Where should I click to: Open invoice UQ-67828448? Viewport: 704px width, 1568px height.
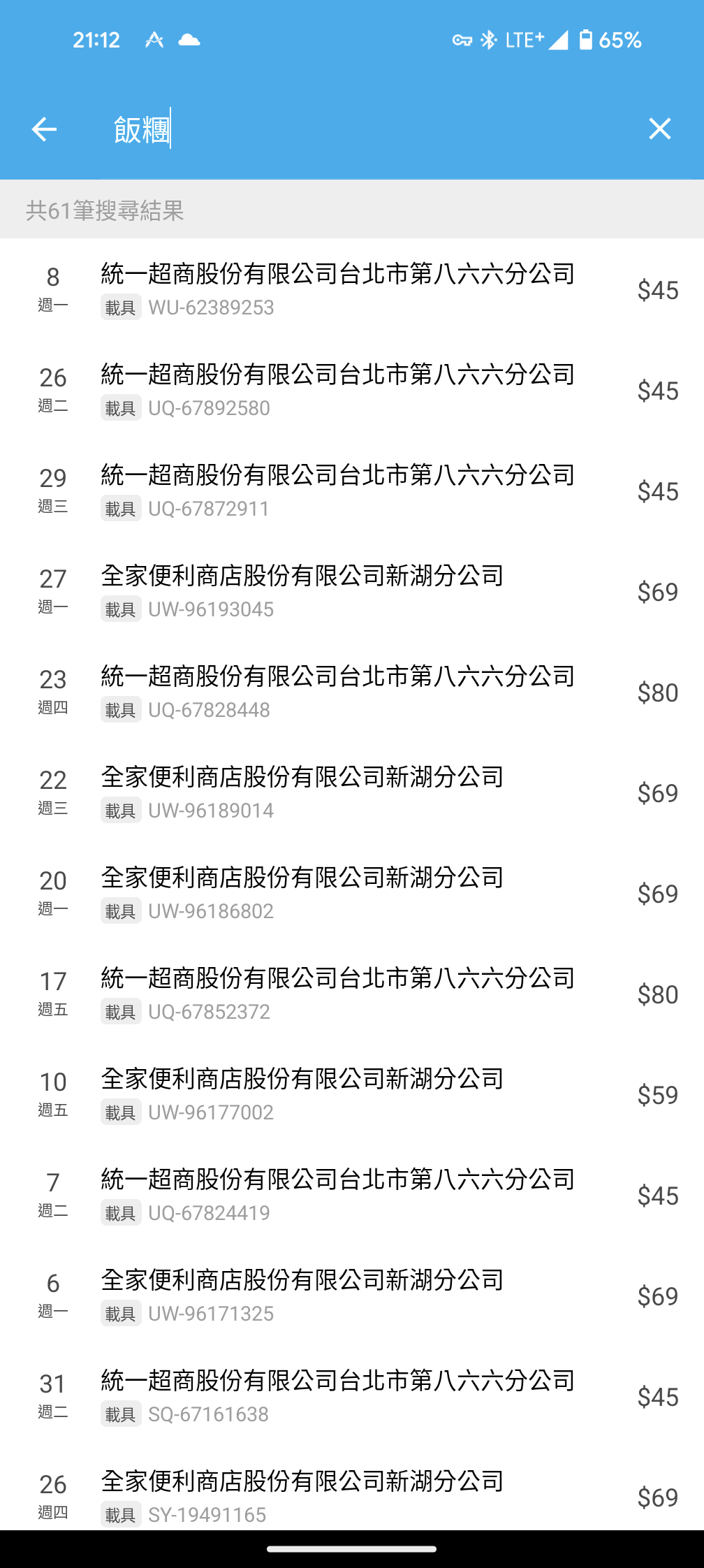[x=352, y=692]
